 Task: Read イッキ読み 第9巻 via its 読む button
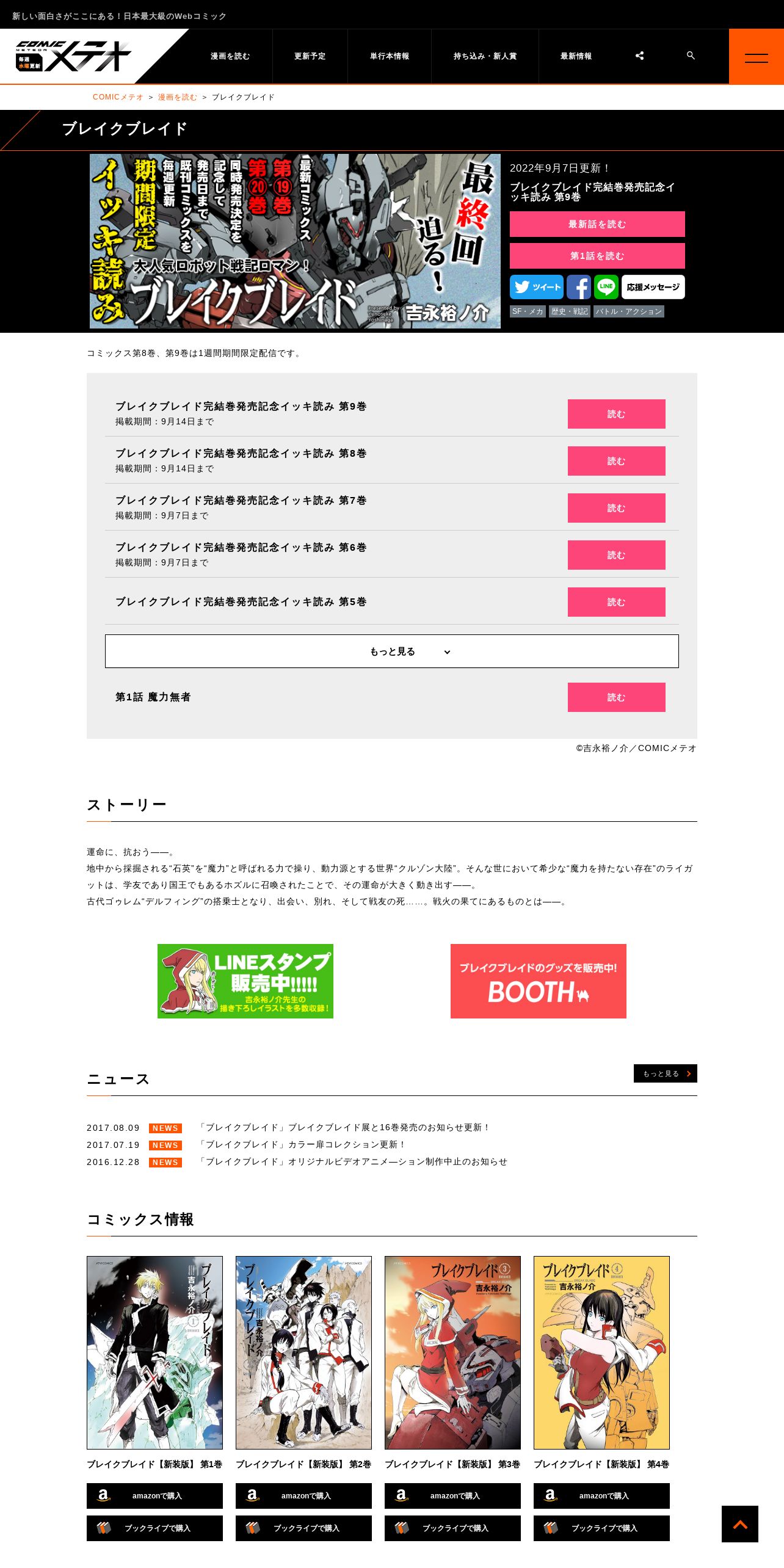tap(617, 414)
